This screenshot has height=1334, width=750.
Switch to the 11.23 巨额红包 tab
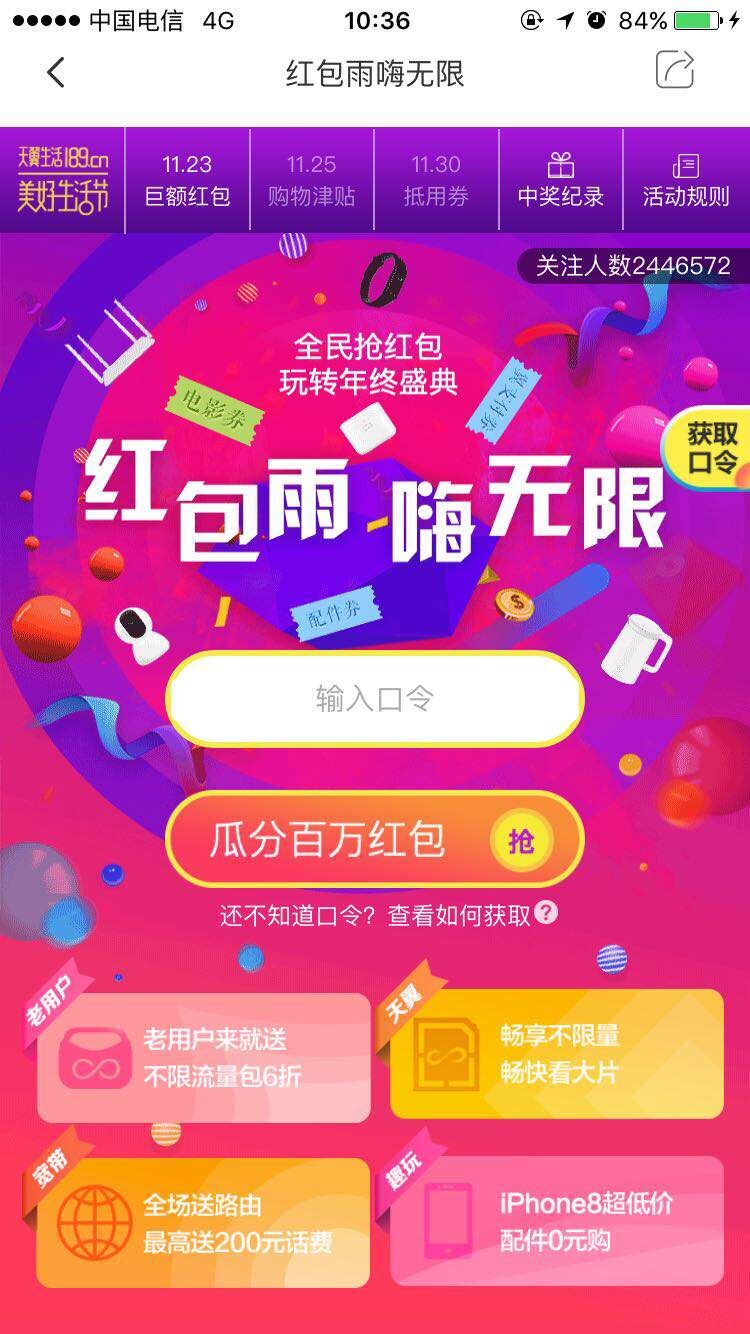[187, 181]
